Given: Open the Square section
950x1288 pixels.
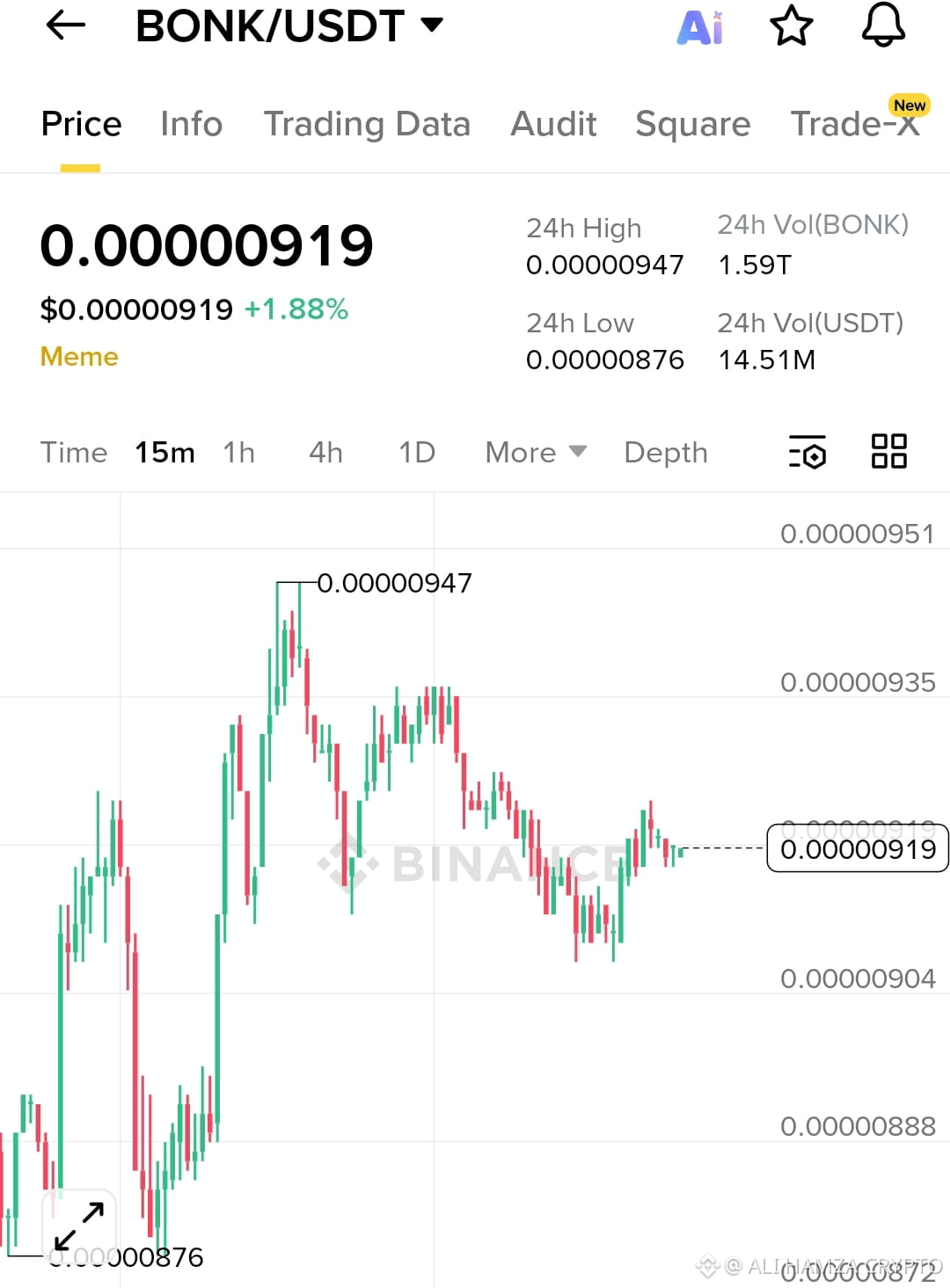Looking at the screenshot, I should point(692,124).
